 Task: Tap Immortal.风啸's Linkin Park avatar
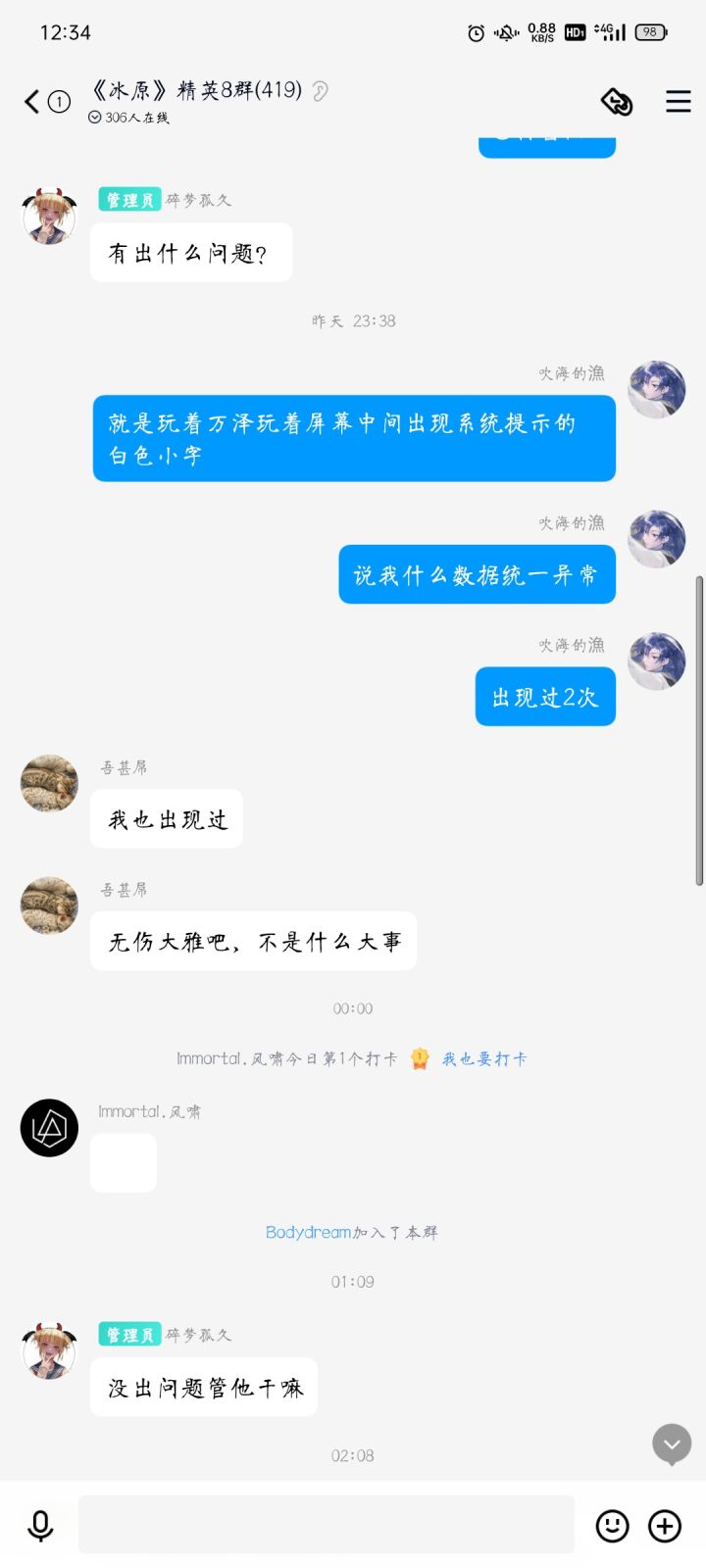coord(48,1127)
